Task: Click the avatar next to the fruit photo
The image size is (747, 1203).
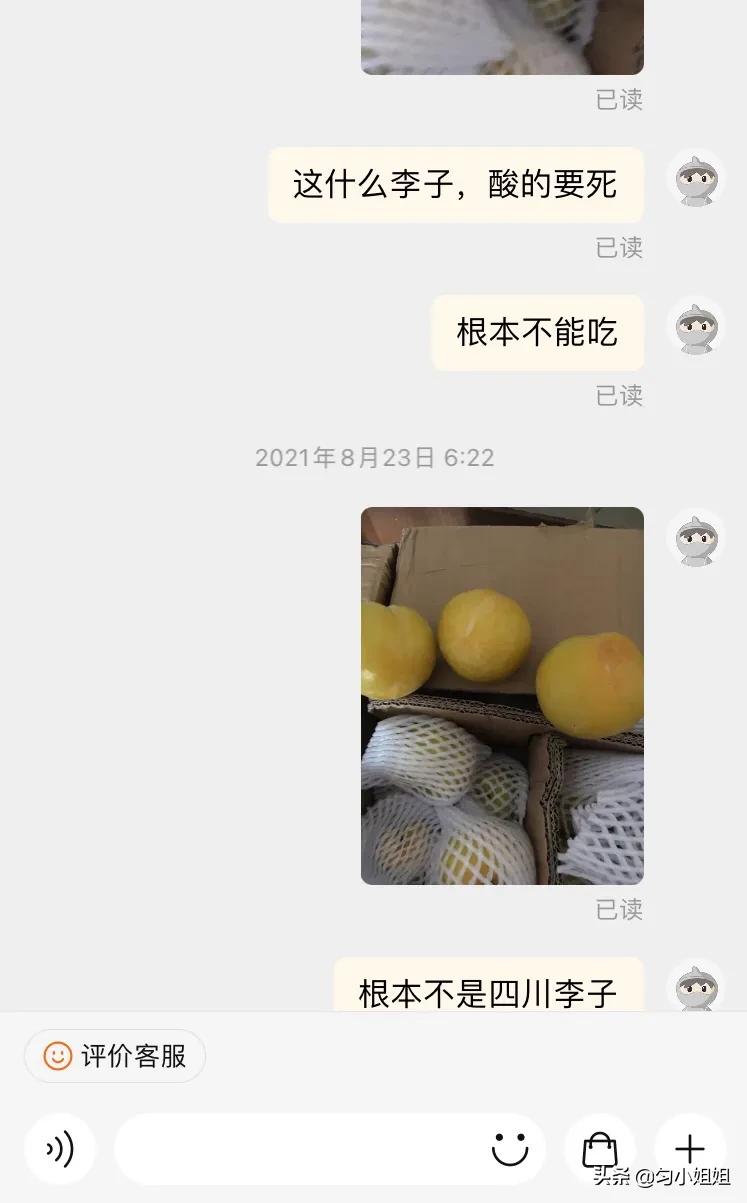Action: (695, 540)
